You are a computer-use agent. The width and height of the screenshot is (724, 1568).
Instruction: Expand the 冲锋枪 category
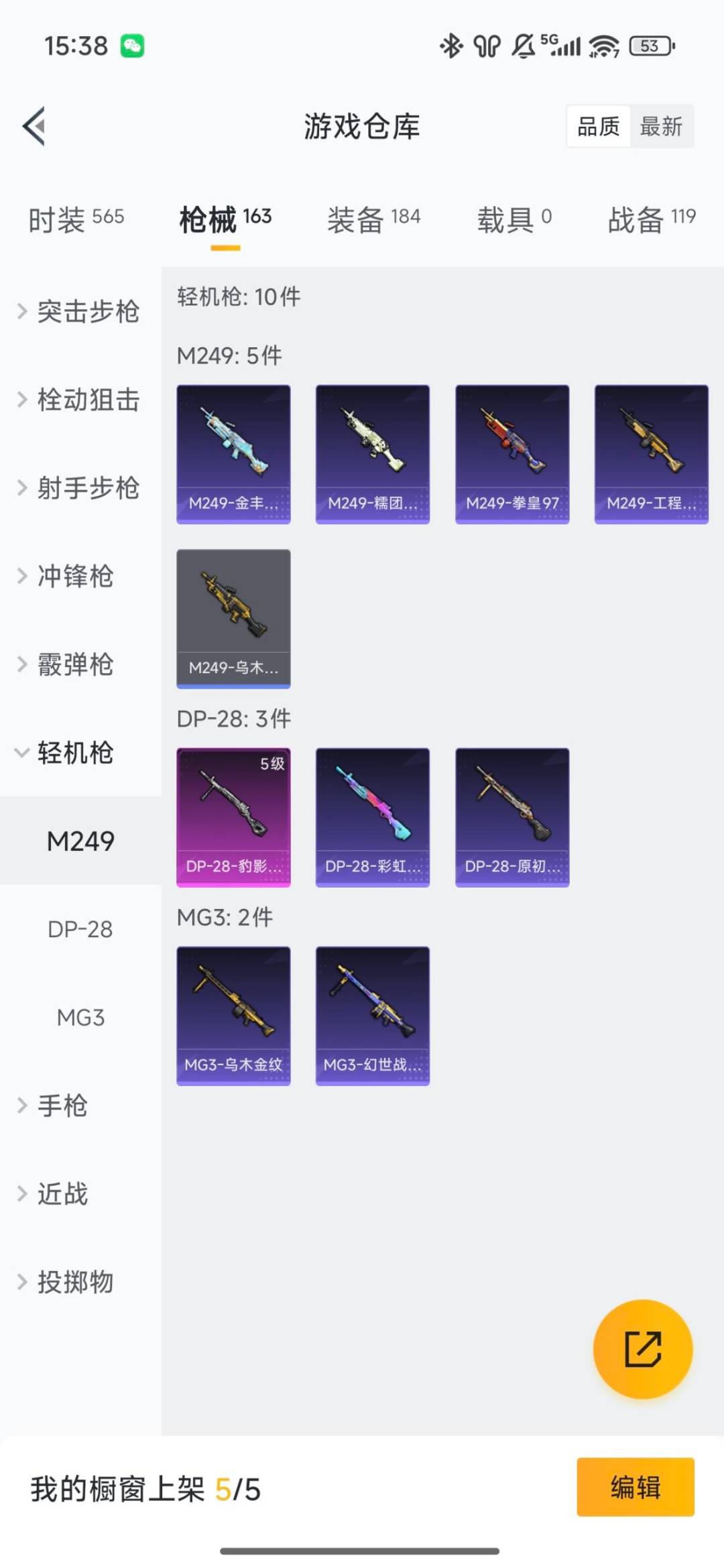point(74,576)
